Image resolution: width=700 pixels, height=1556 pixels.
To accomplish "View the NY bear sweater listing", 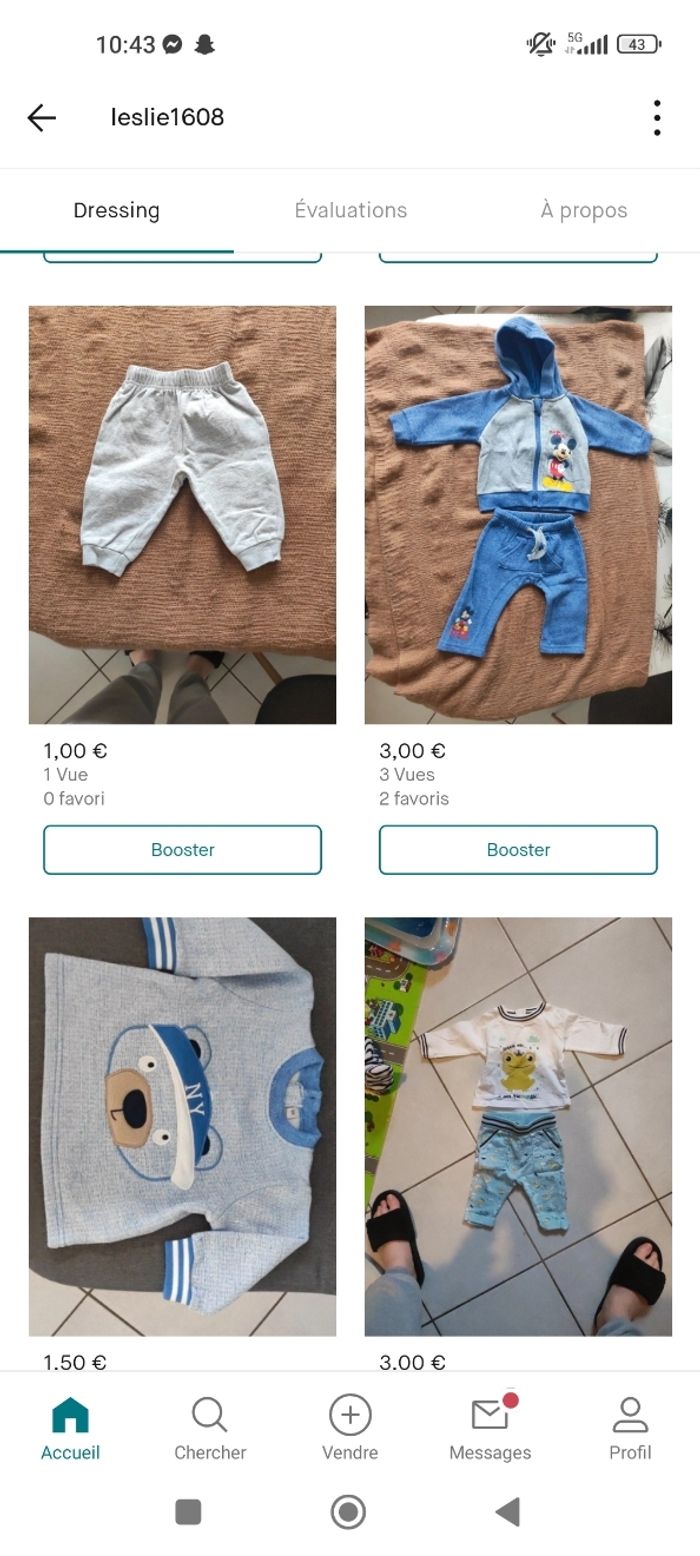I will tap(182, 1125).
